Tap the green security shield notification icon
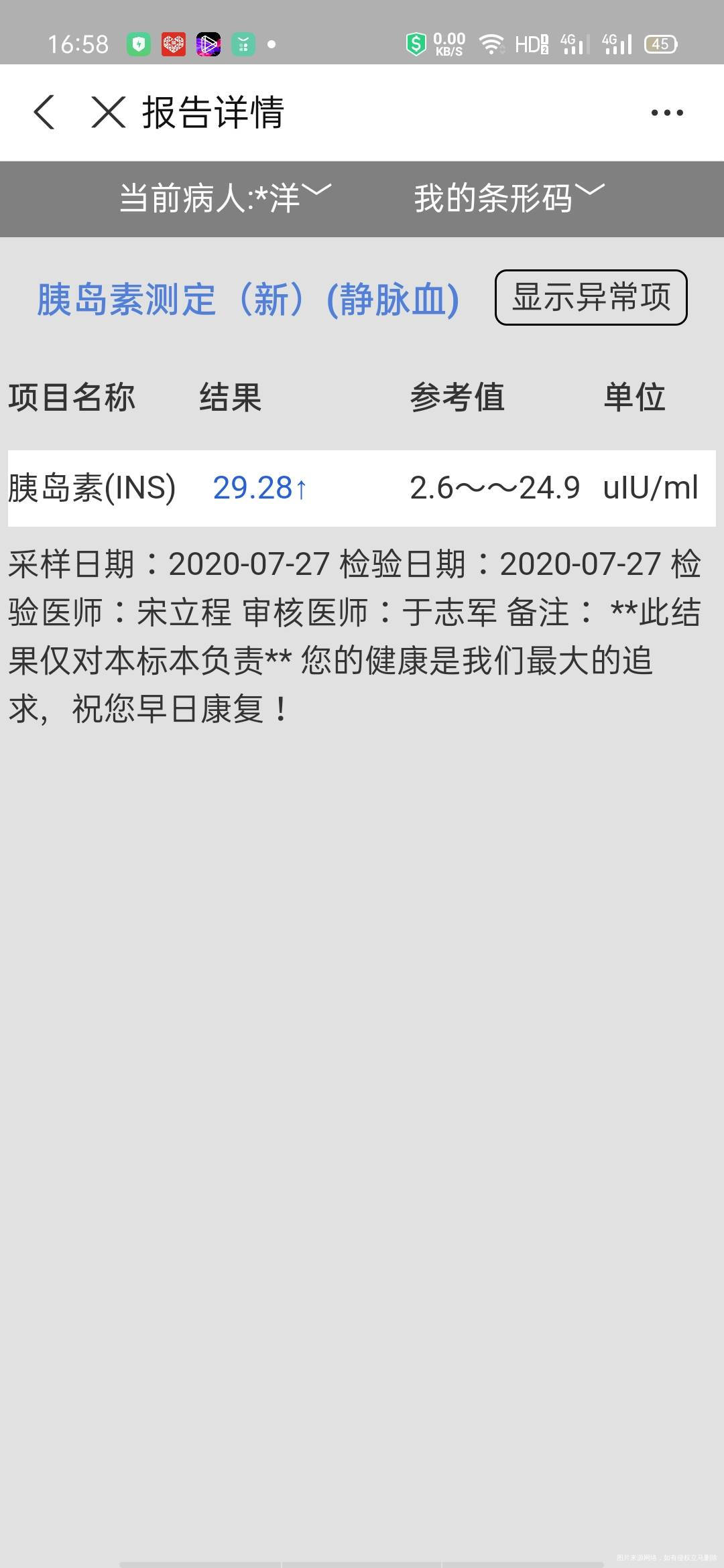 pyautogui.click(x=139, y=44)
